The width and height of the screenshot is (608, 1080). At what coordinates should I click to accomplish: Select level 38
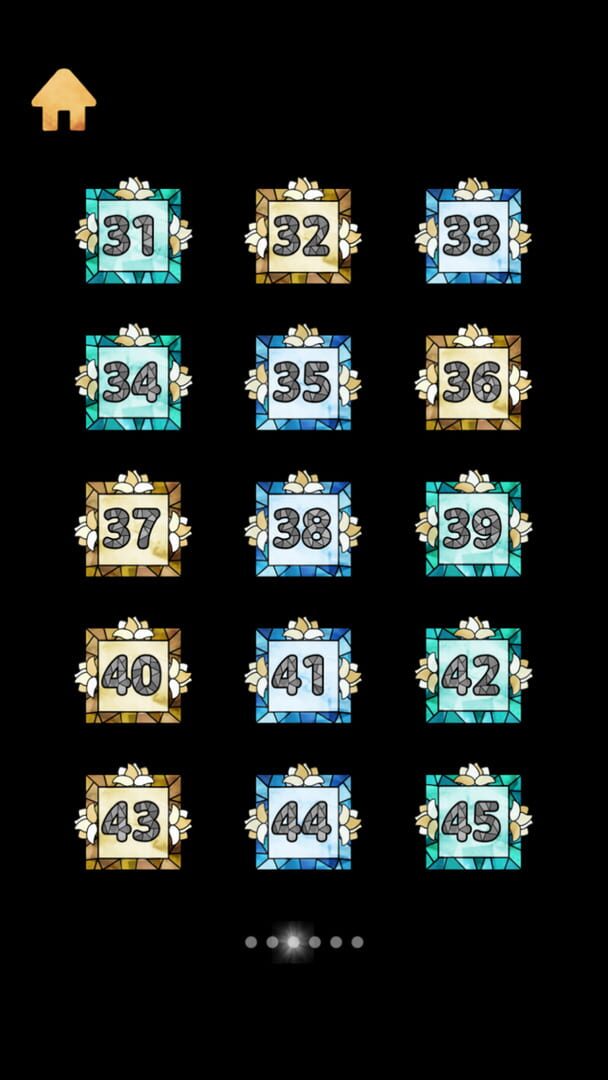tap(303, 529)
